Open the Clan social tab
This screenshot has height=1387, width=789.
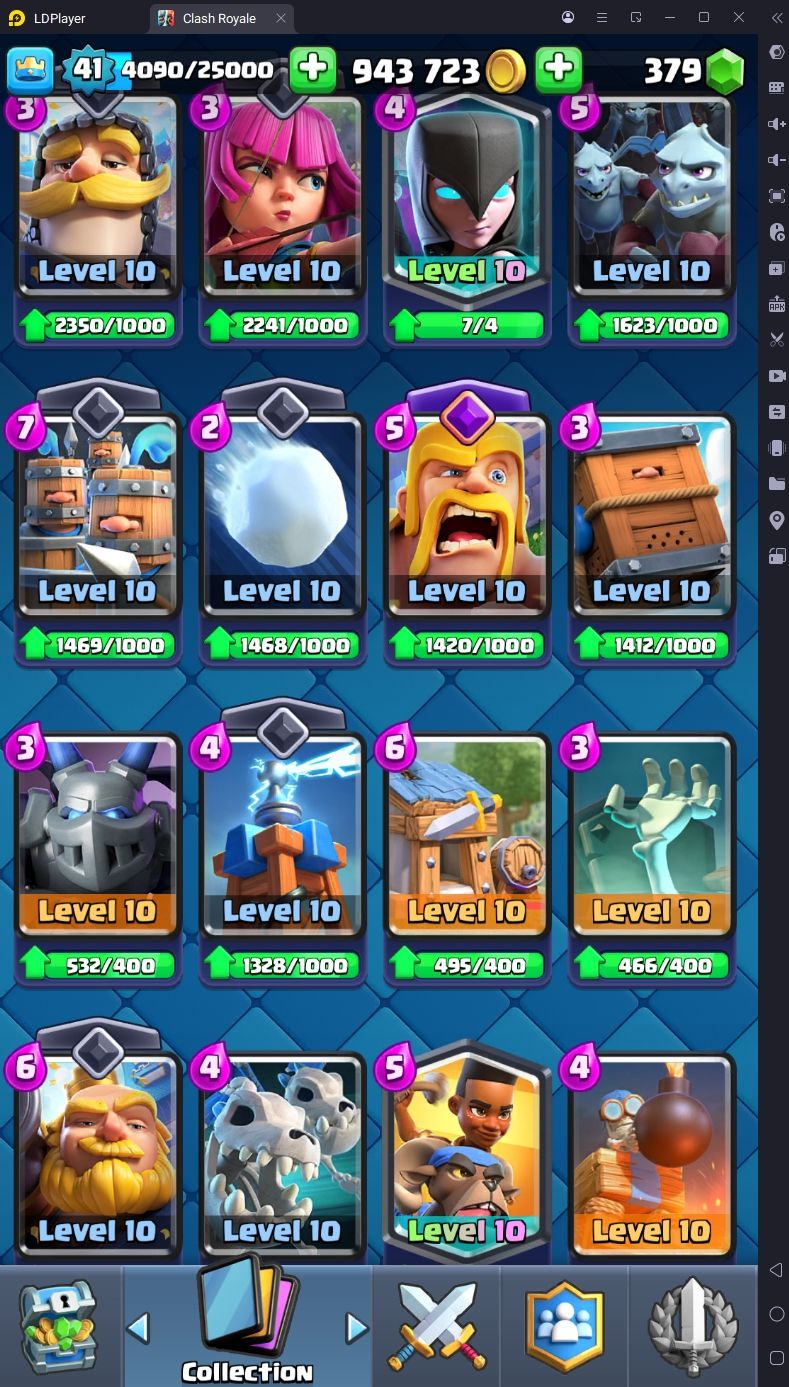tap(565, 1325)
